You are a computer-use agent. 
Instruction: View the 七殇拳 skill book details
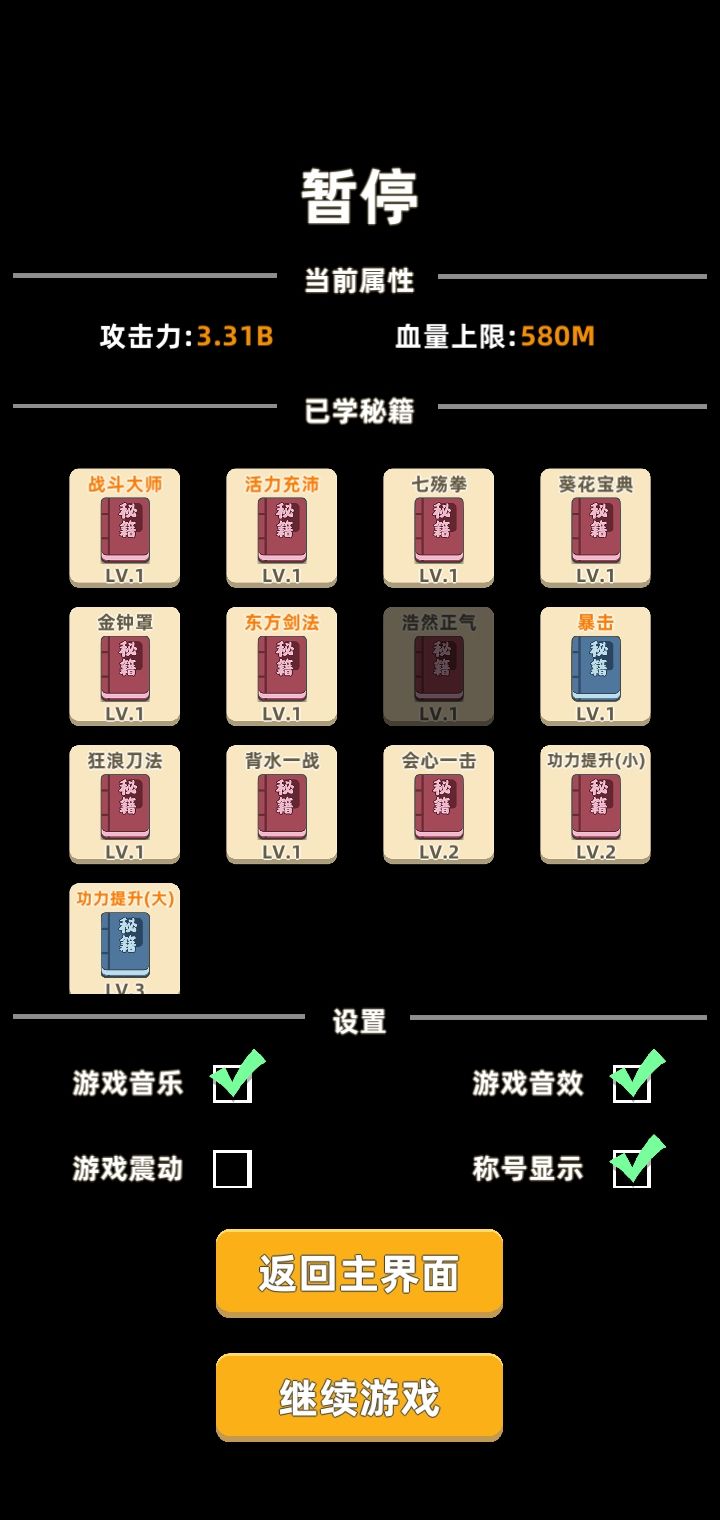click(439, 528)
